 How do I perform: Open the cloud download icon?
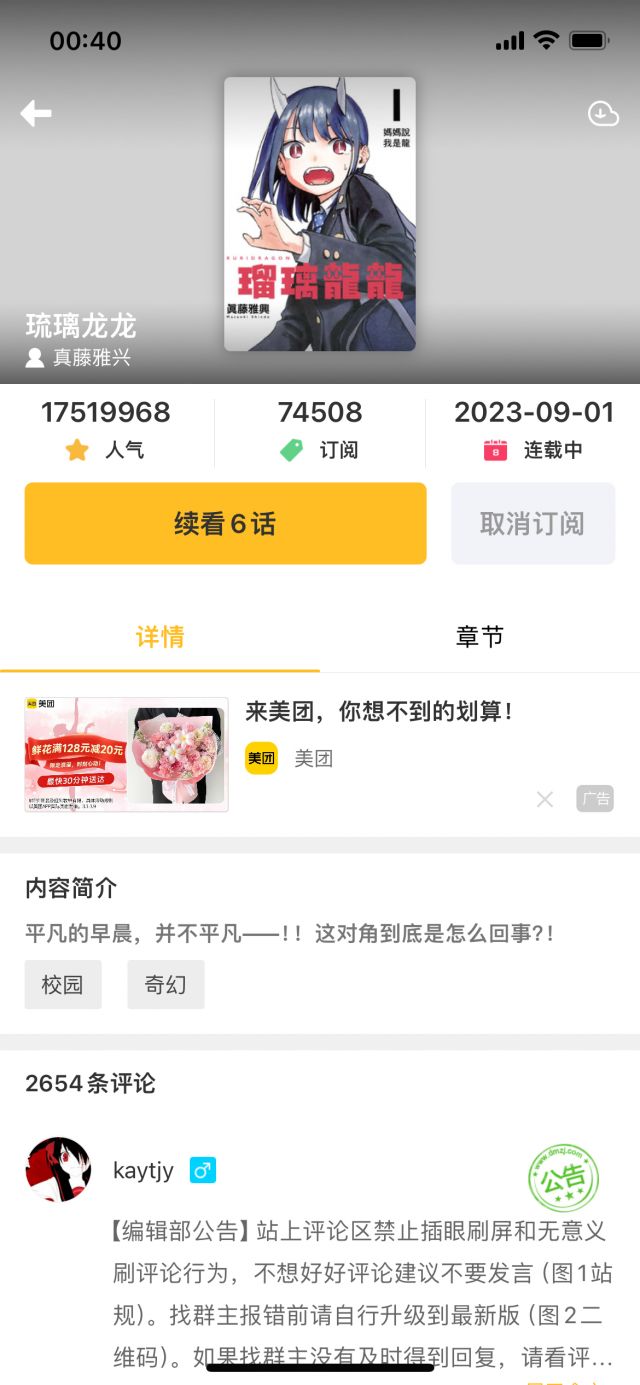(603, 114)
